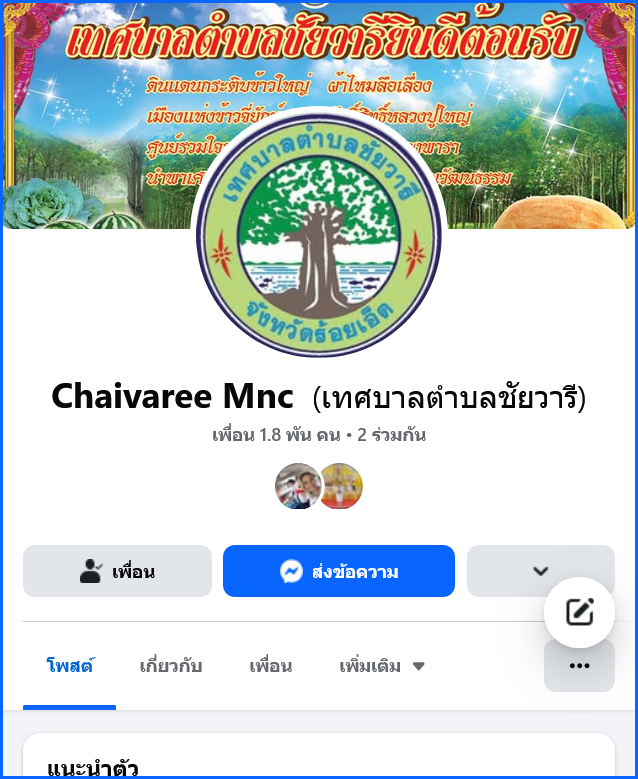
Task: Send a message via ส่งข้อความ button
Action: coord(338,571)
